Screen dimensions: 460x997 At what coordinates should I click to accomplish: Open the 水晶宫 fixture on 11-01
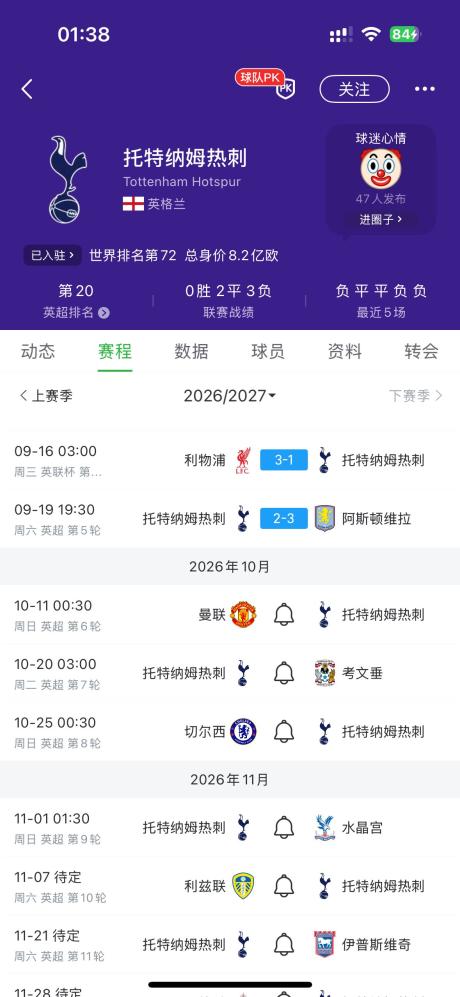pos(230,828)
